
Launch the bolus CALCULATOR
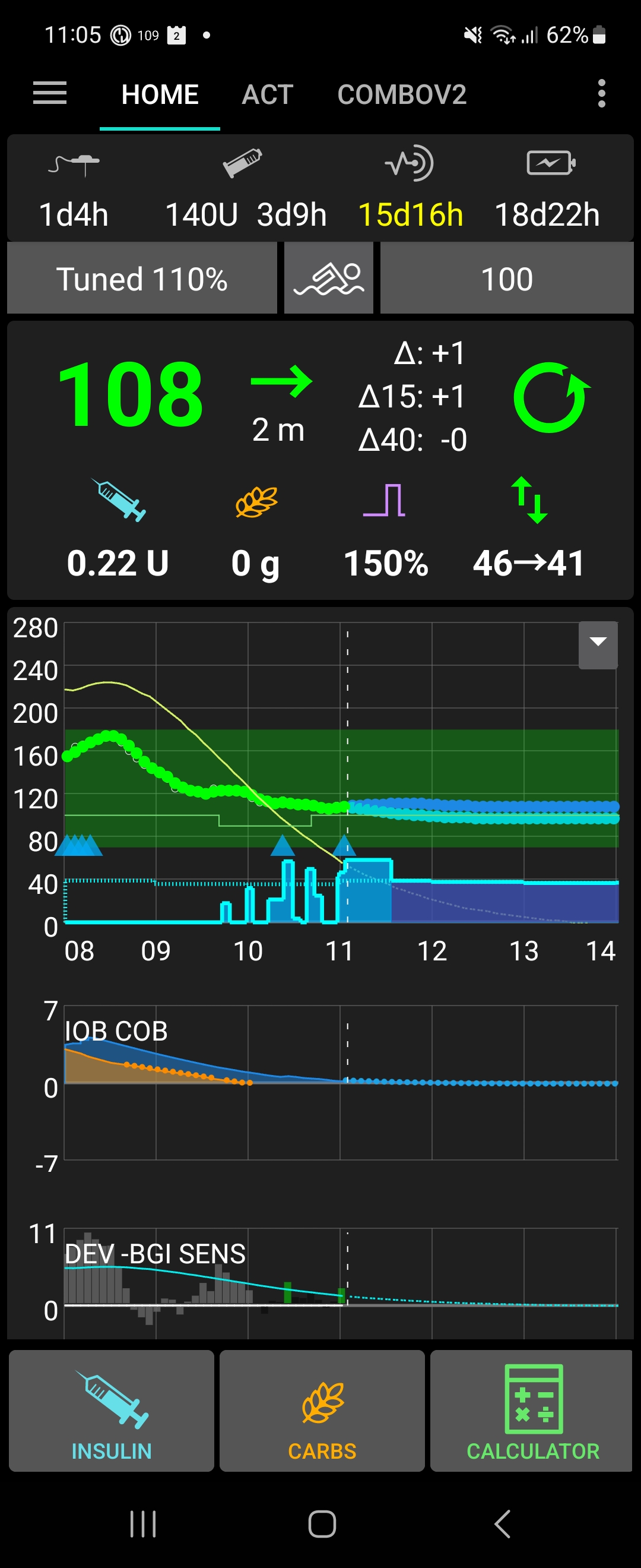point(532,1411)
